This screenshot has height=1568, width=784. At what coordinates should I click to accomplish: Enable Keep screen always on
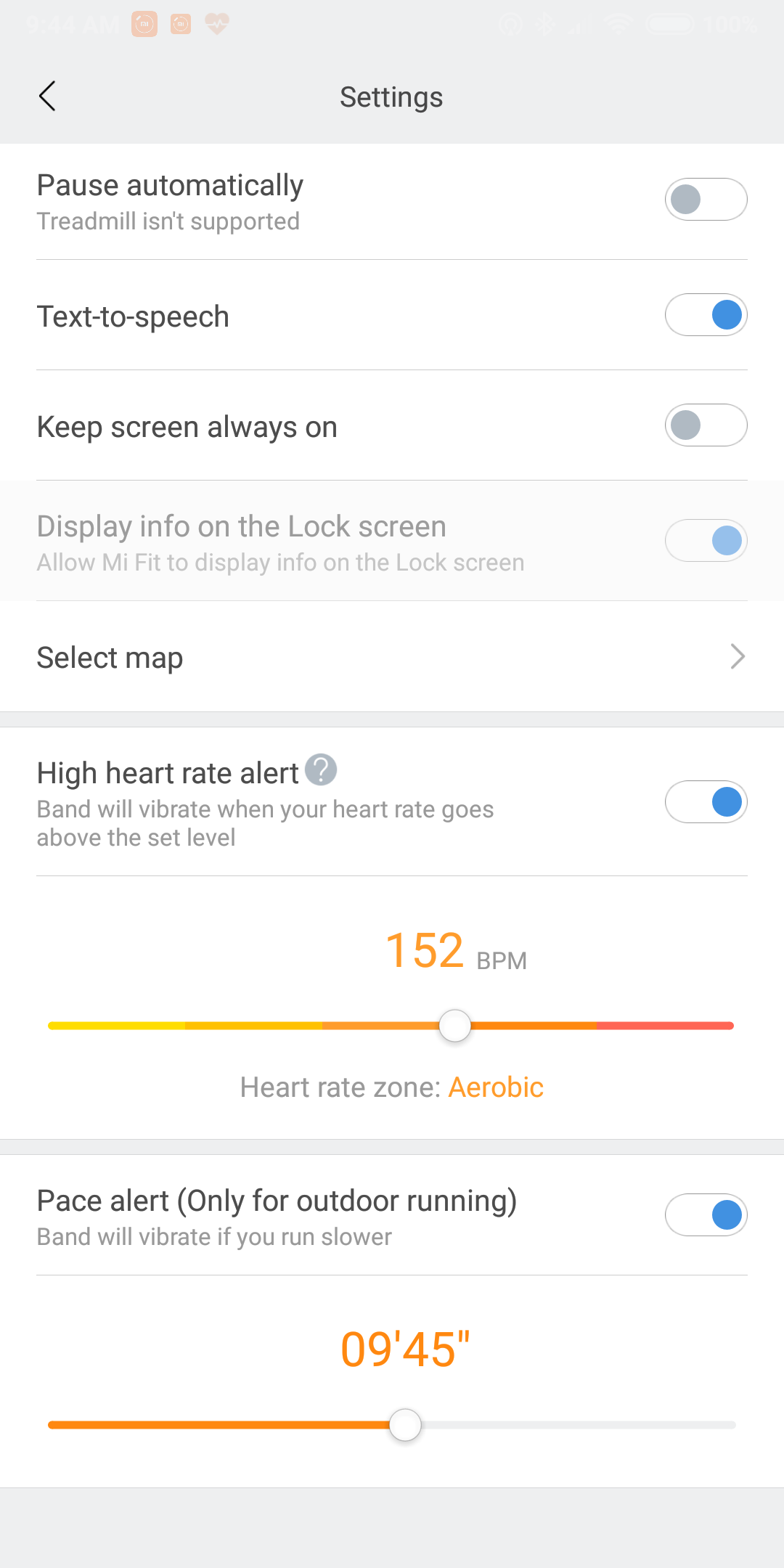point(706,425)
